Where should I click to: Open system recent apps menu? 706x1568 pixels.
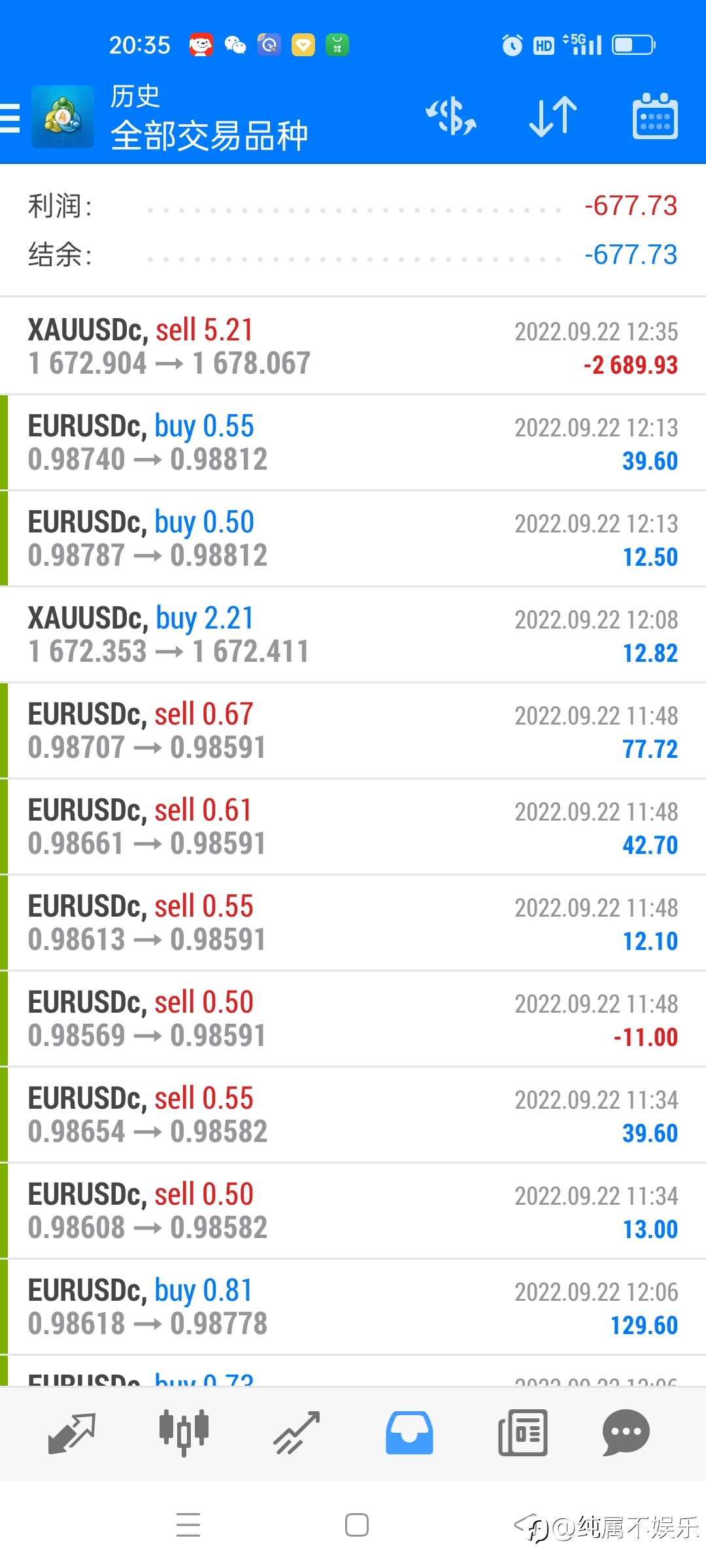(x=188, y=1525)
